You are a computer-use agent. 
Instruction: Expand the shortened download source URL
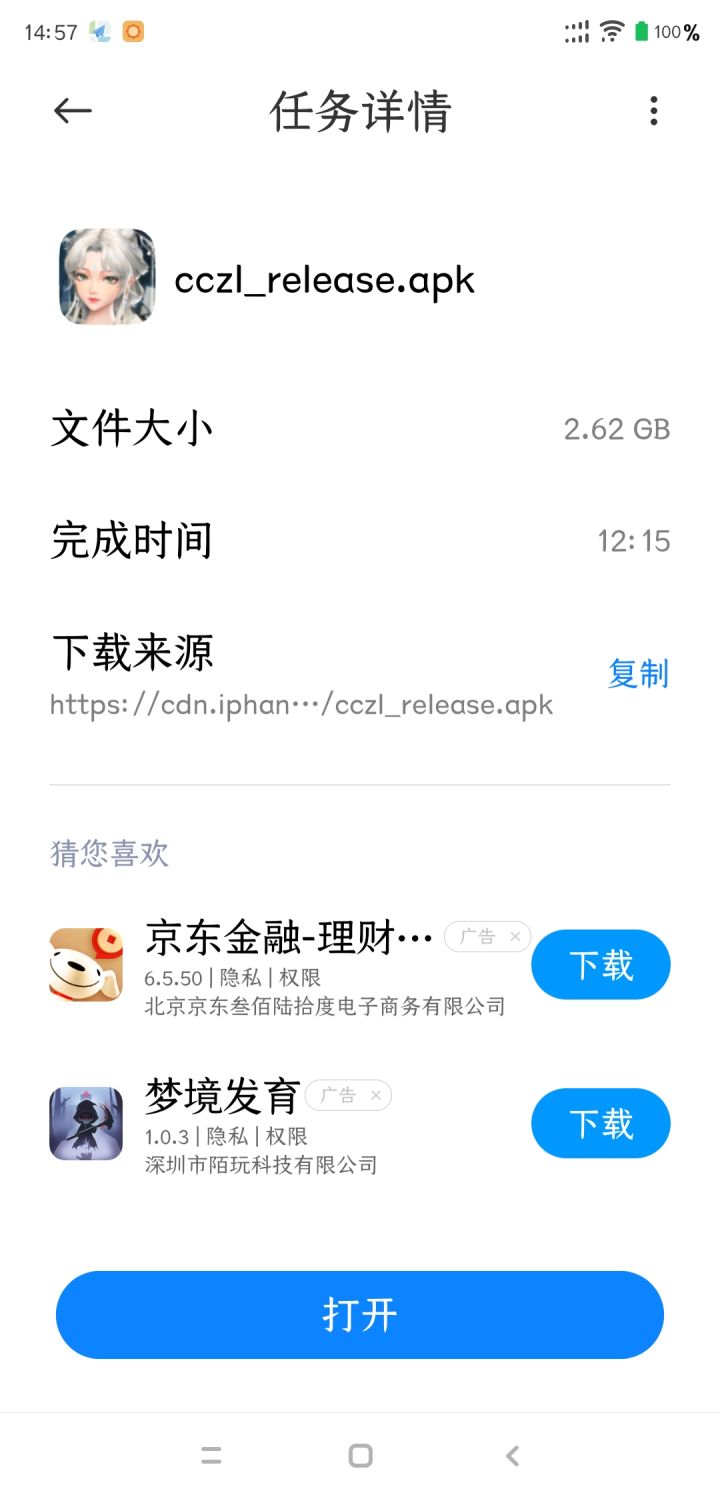pos(300,704)
